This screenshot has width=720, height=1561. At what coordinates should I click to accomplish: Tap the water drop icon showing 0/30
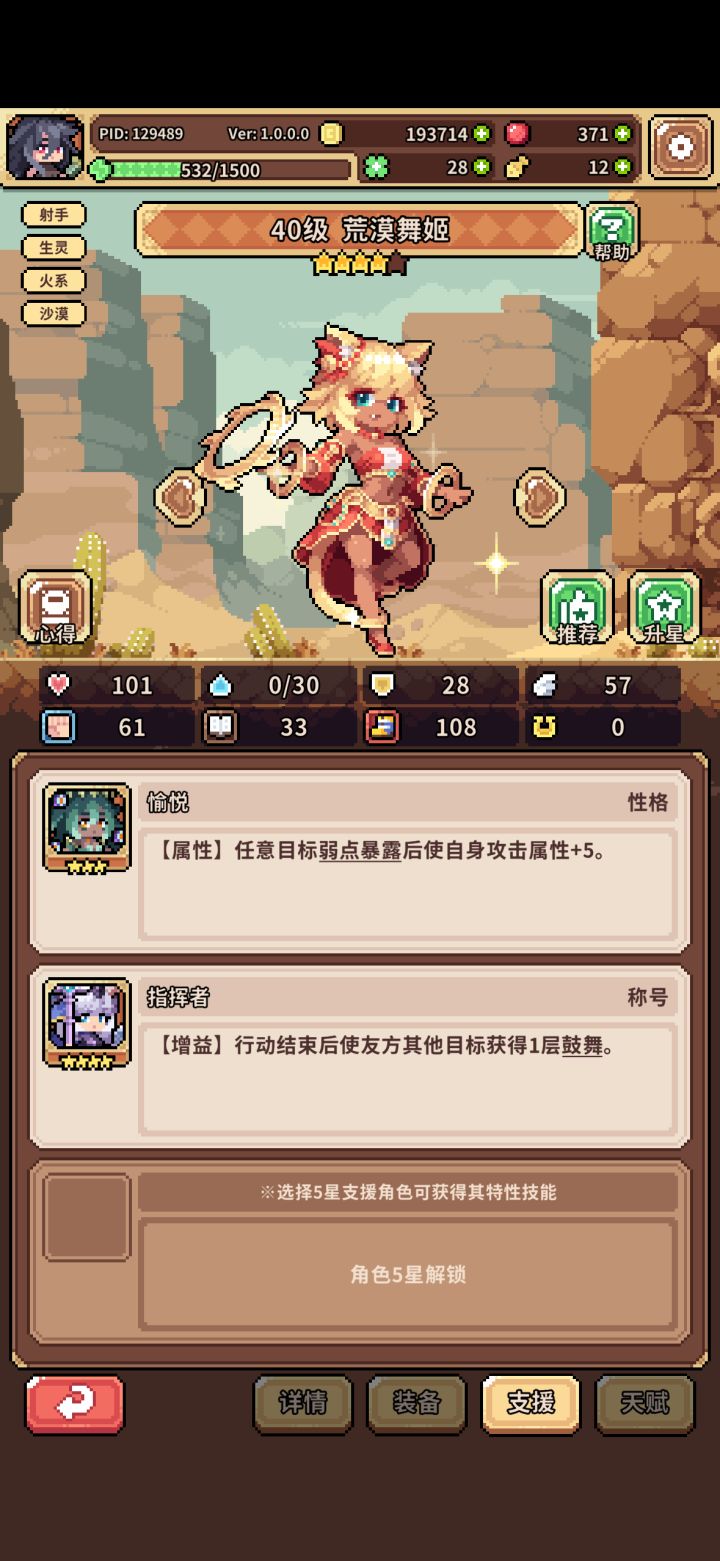(222, 685)
